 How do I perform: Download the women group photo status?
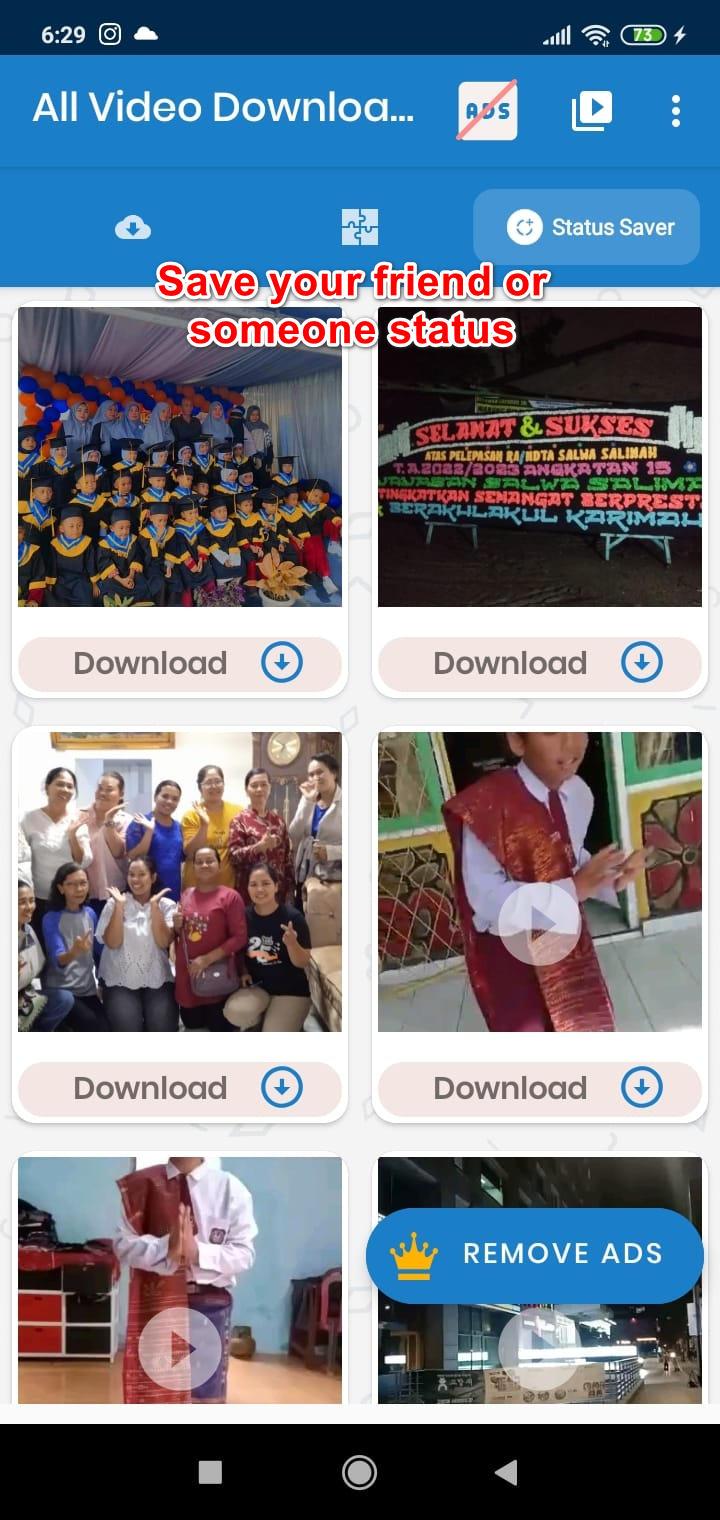point(180,1088)
